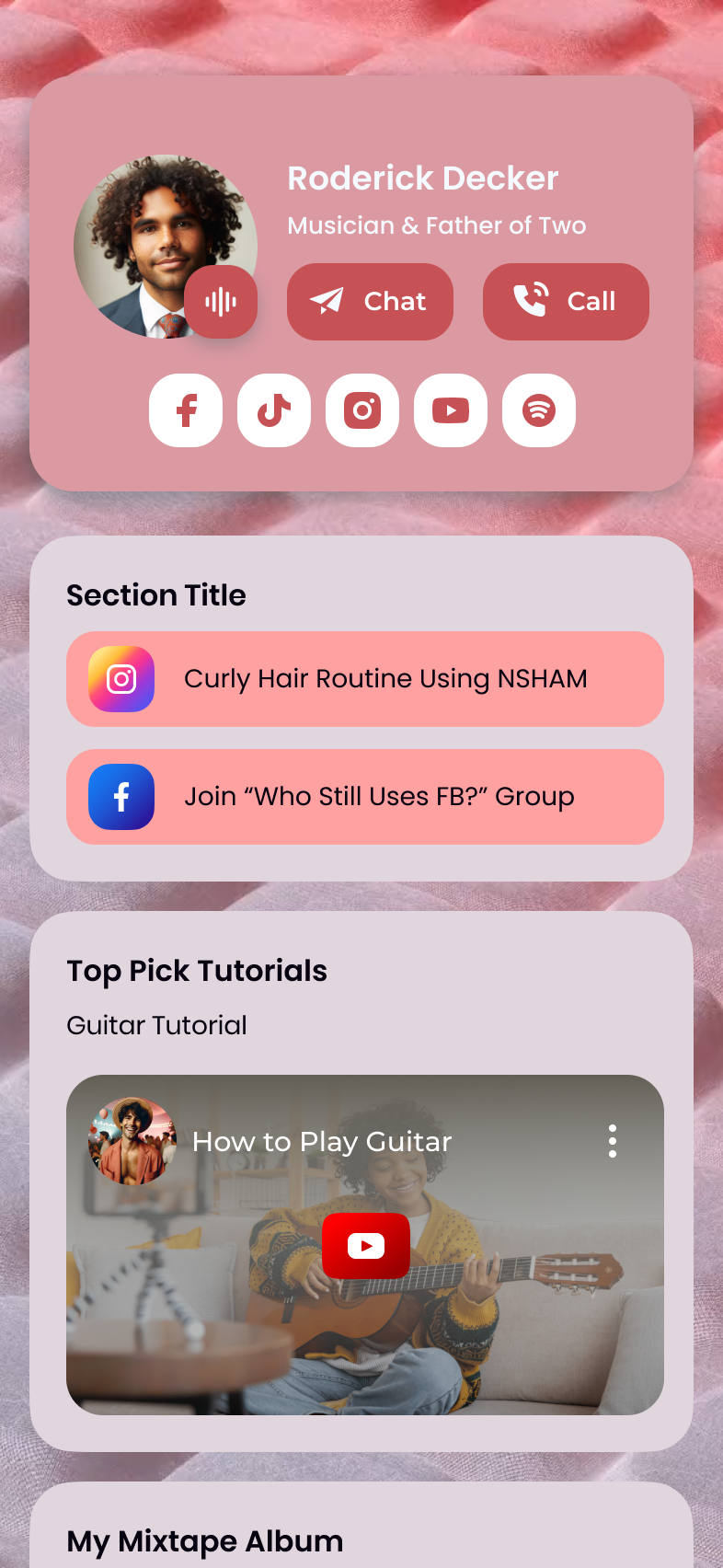
Task: Open the Spotify social icon
Action: pos(539,410)
